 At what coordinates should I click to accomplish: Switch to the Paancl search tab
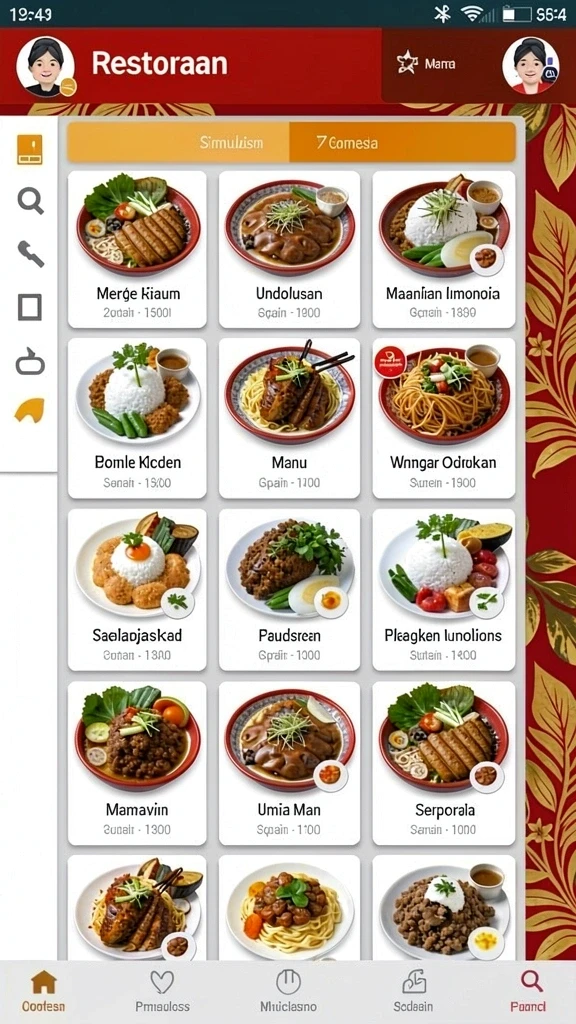[x=528, y=991]
